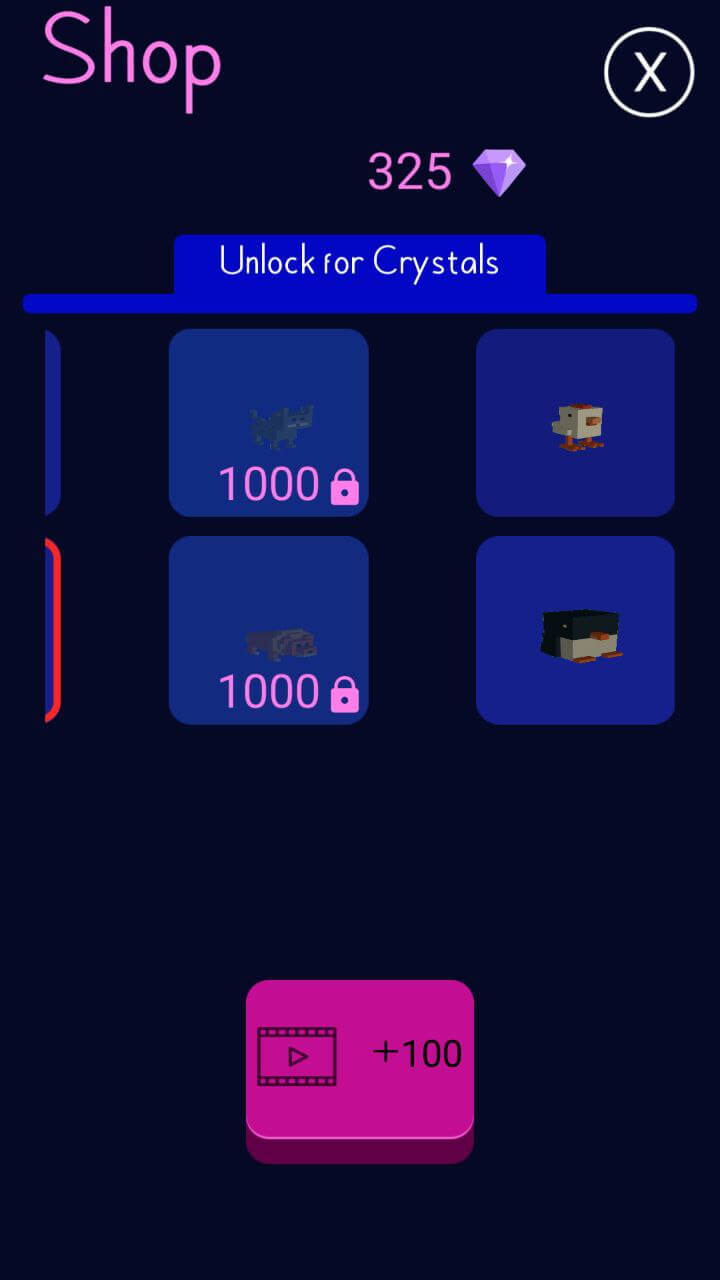Select the chicken character
Viewport: 720px width, 1280px height.
(575, 423)
